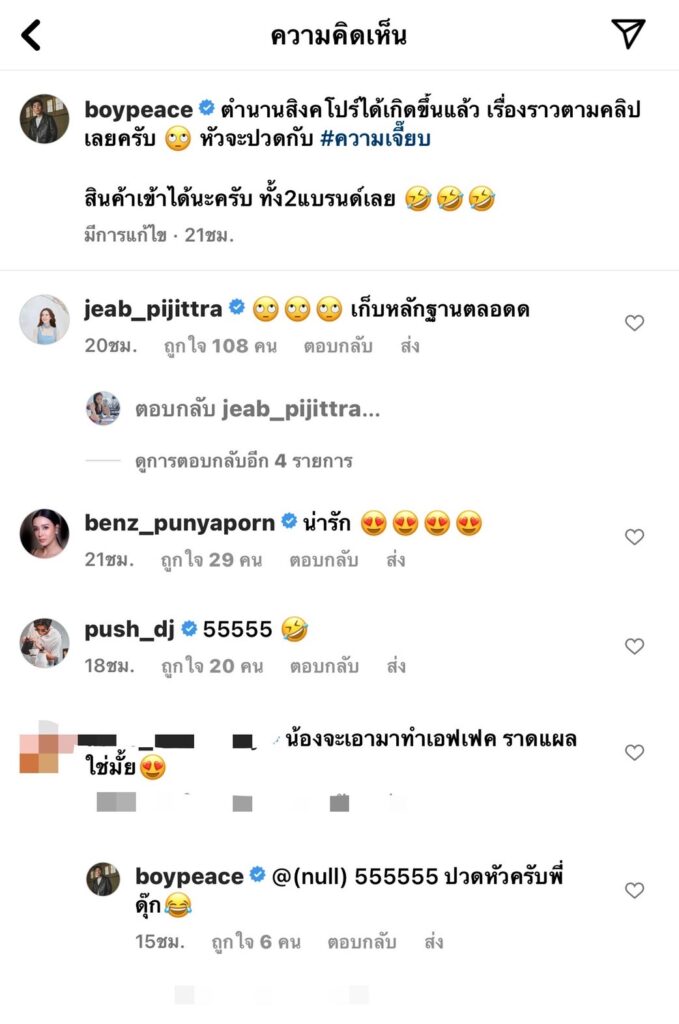Send jeab_pijittra's comment via ส่ง

(408, 346)
